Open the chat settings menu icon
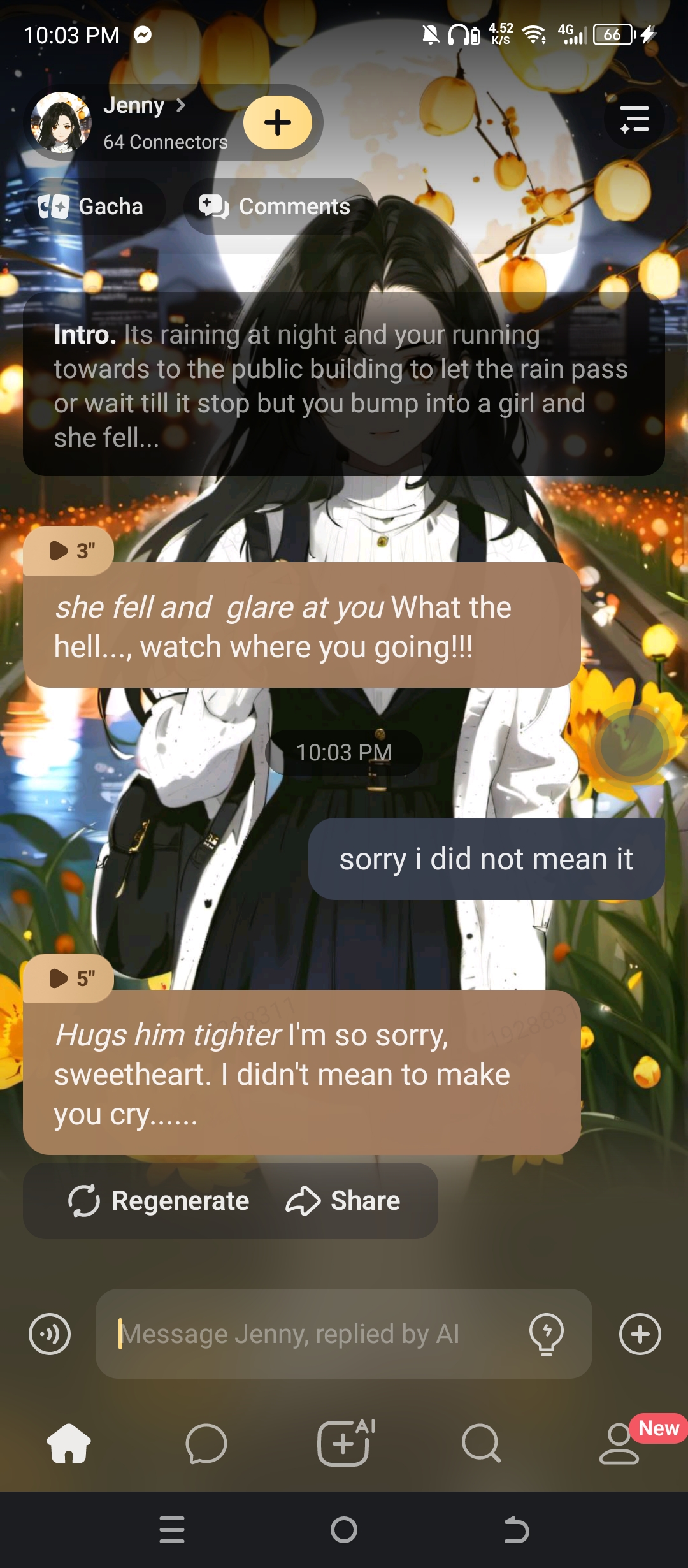688x1568 pixels. tap(634, 119)
